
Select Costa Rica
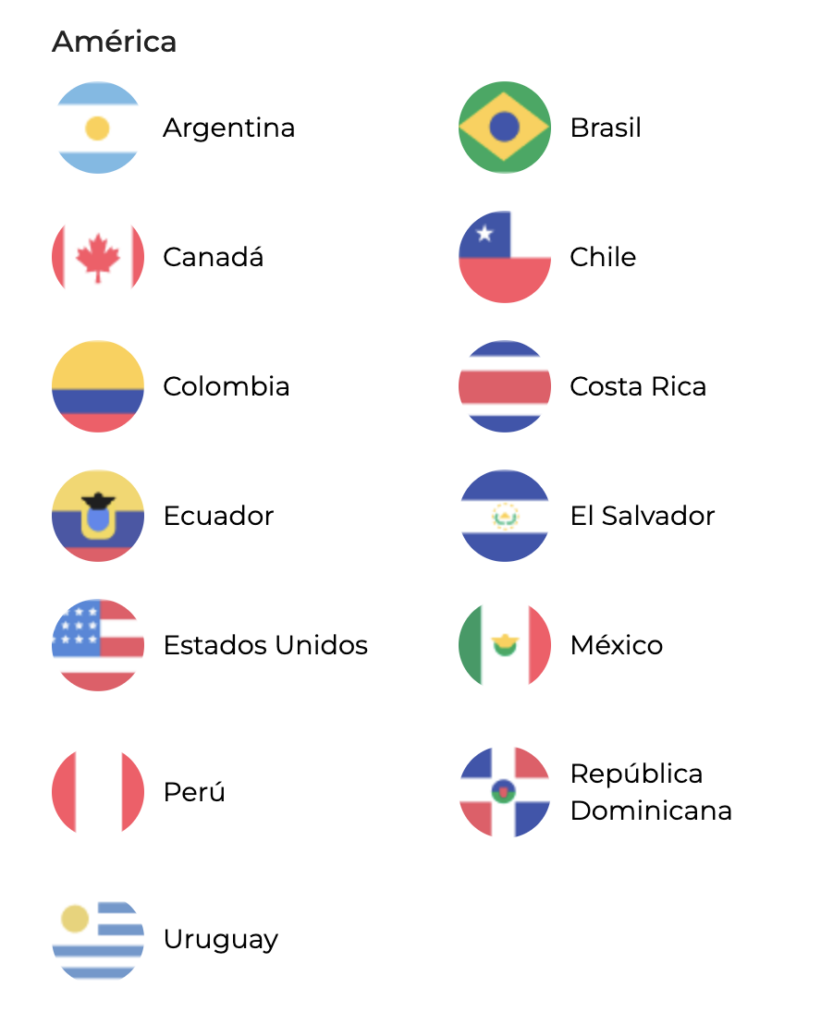click(637, 386)
